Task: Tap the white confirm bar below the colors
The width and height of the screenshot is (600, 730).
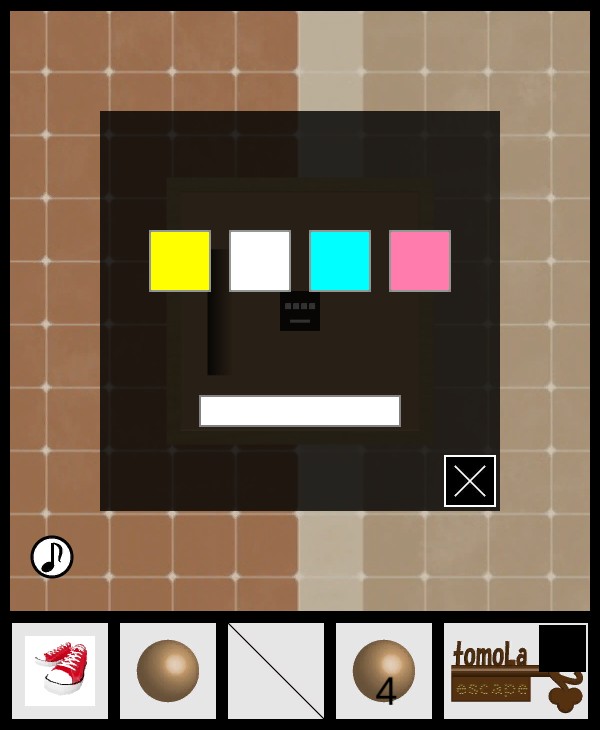Action: coord(300,411)
